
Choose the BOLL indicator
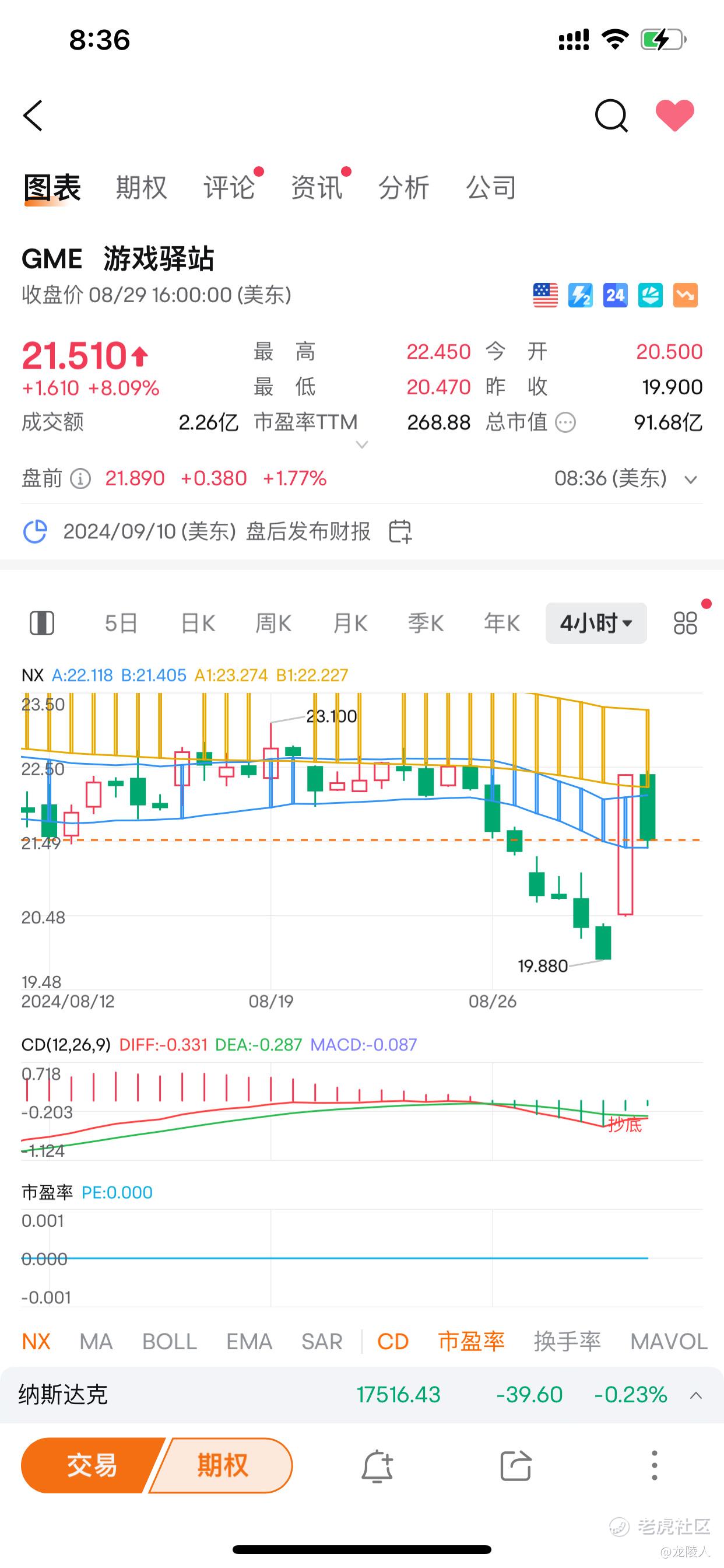pyautogui.click(x=169, y=1342)
